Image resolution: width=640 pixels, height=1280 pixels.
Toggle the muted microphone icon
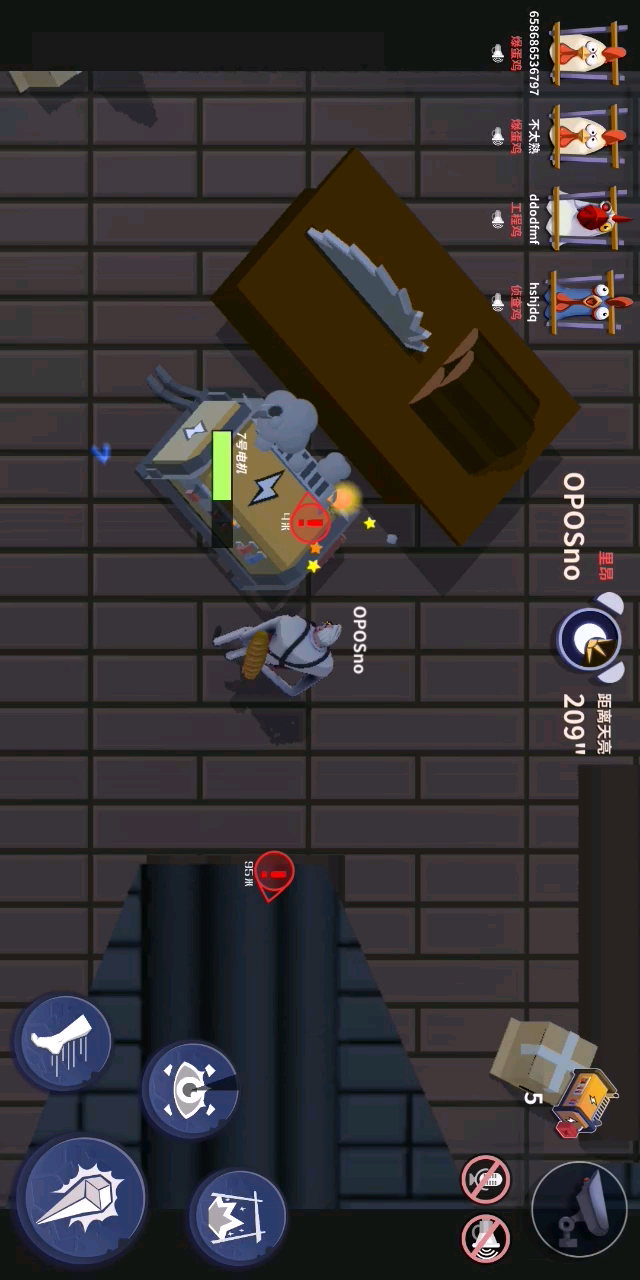(486, 1180)
